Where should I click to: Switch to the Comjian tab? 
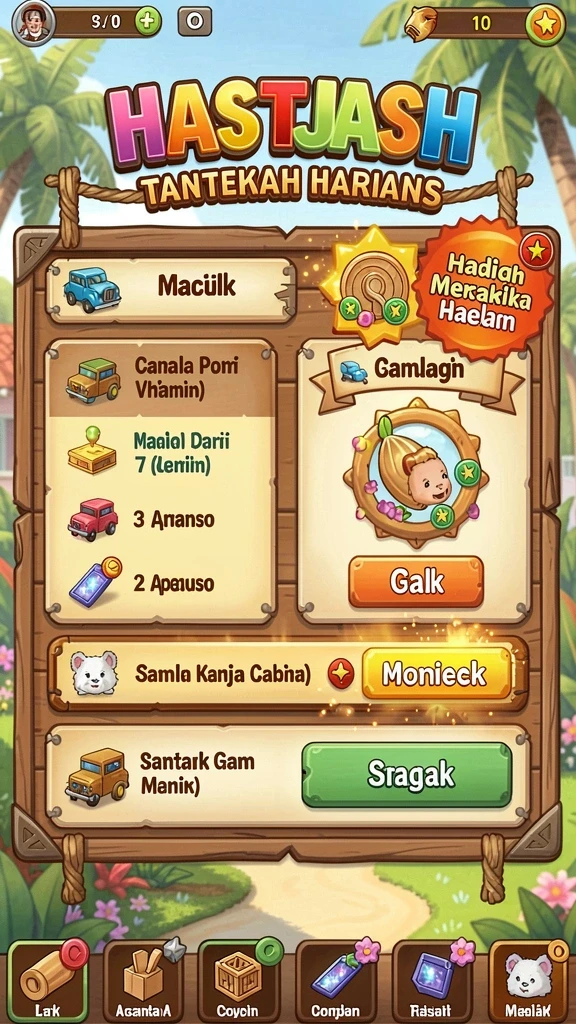tap(335, 982)
